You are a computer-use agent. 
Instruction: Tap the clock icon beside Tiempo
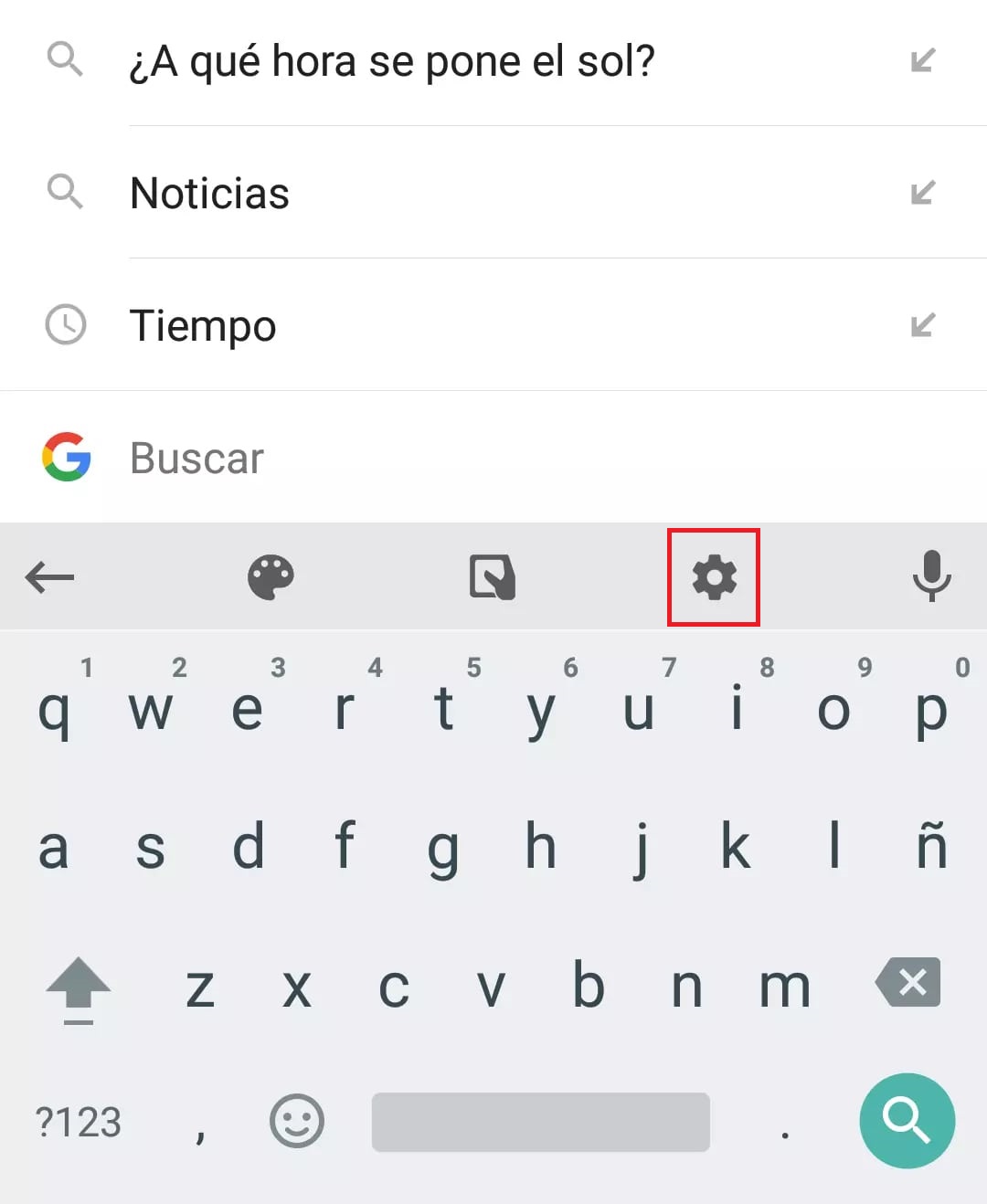[65, 324]
